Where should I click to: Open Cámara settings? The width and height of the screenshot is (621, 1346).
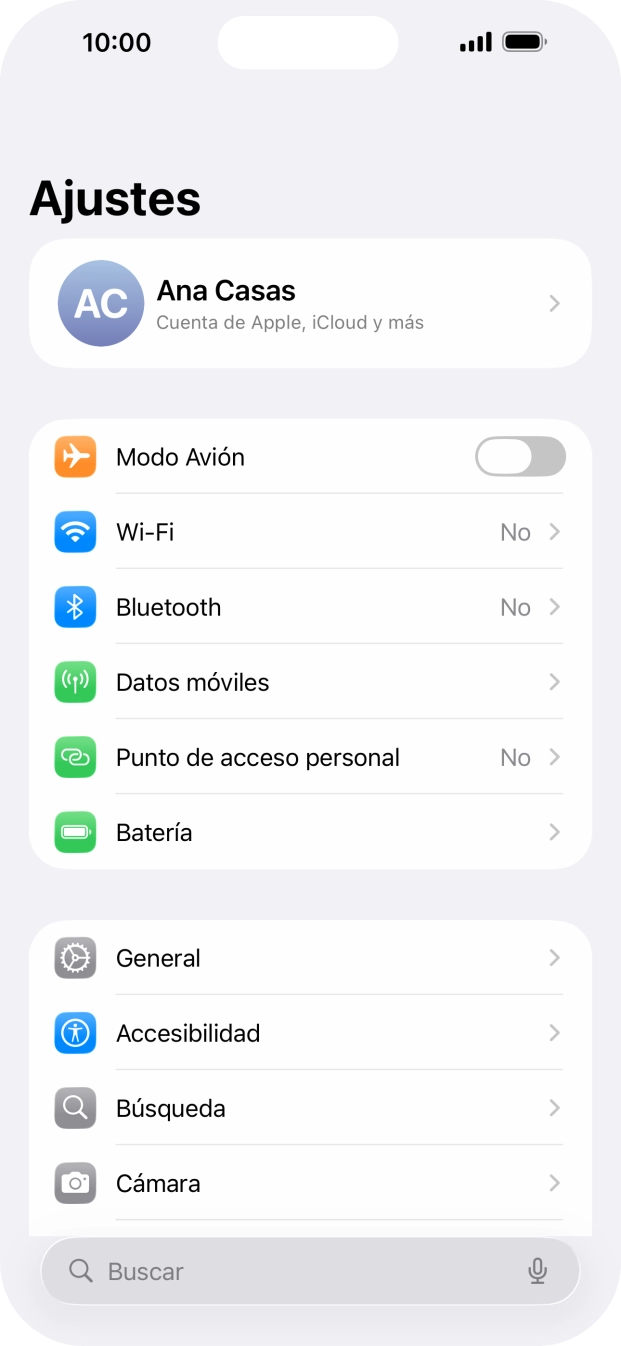click(x=310, y=1183)
